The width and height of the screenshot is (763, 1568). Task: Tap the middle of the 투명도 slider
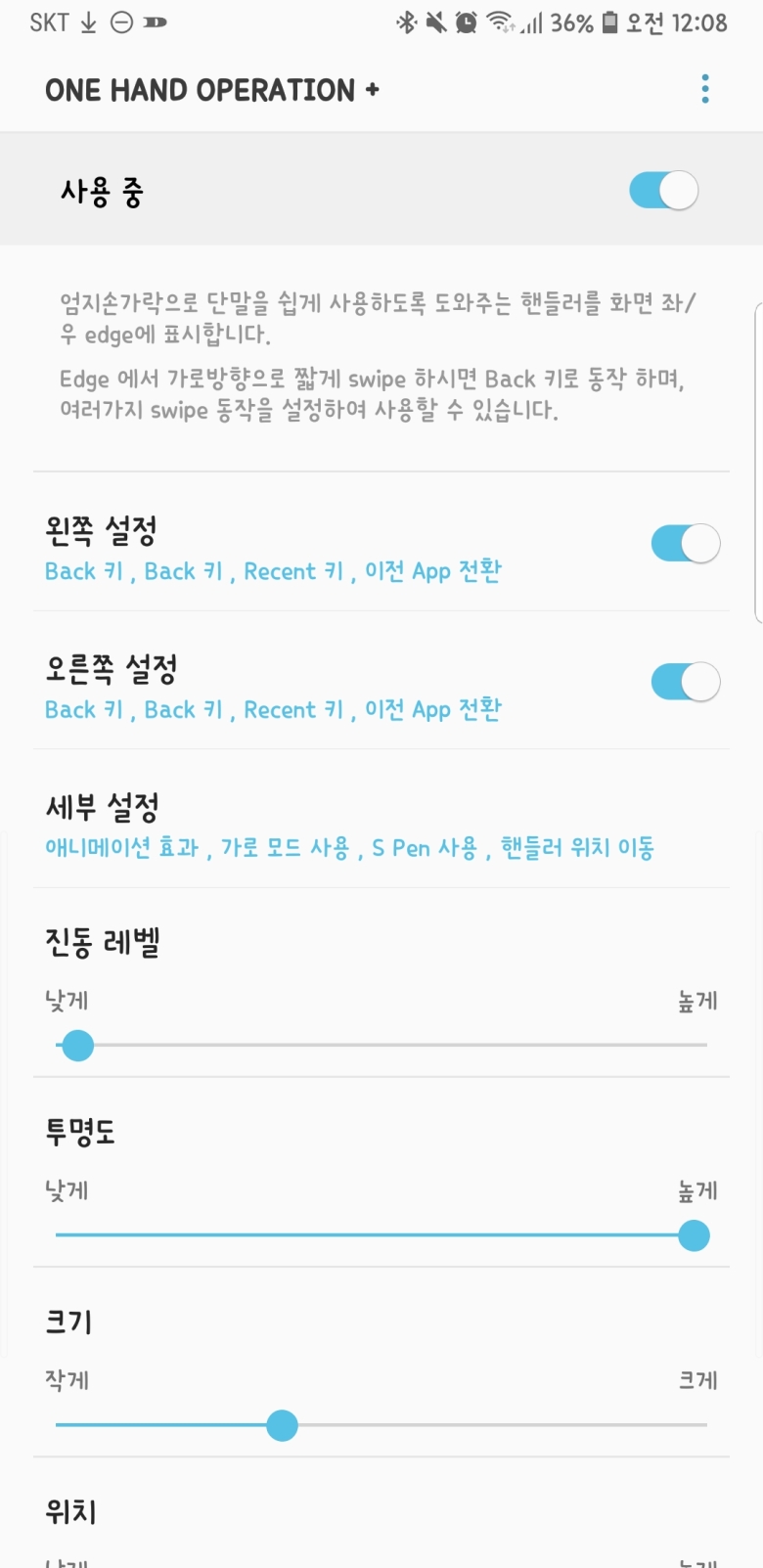pos(381,1235)
